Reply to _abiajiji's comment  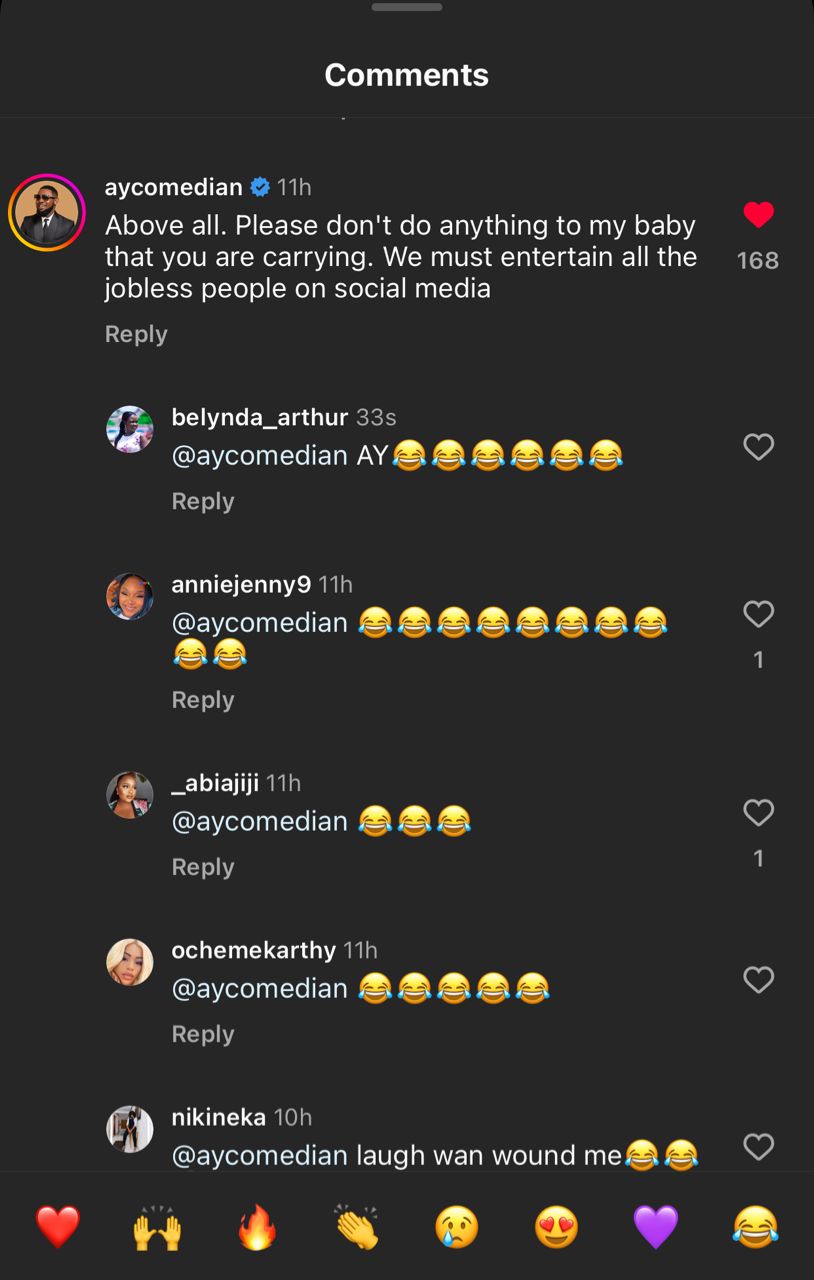click(x=203, y=867)
